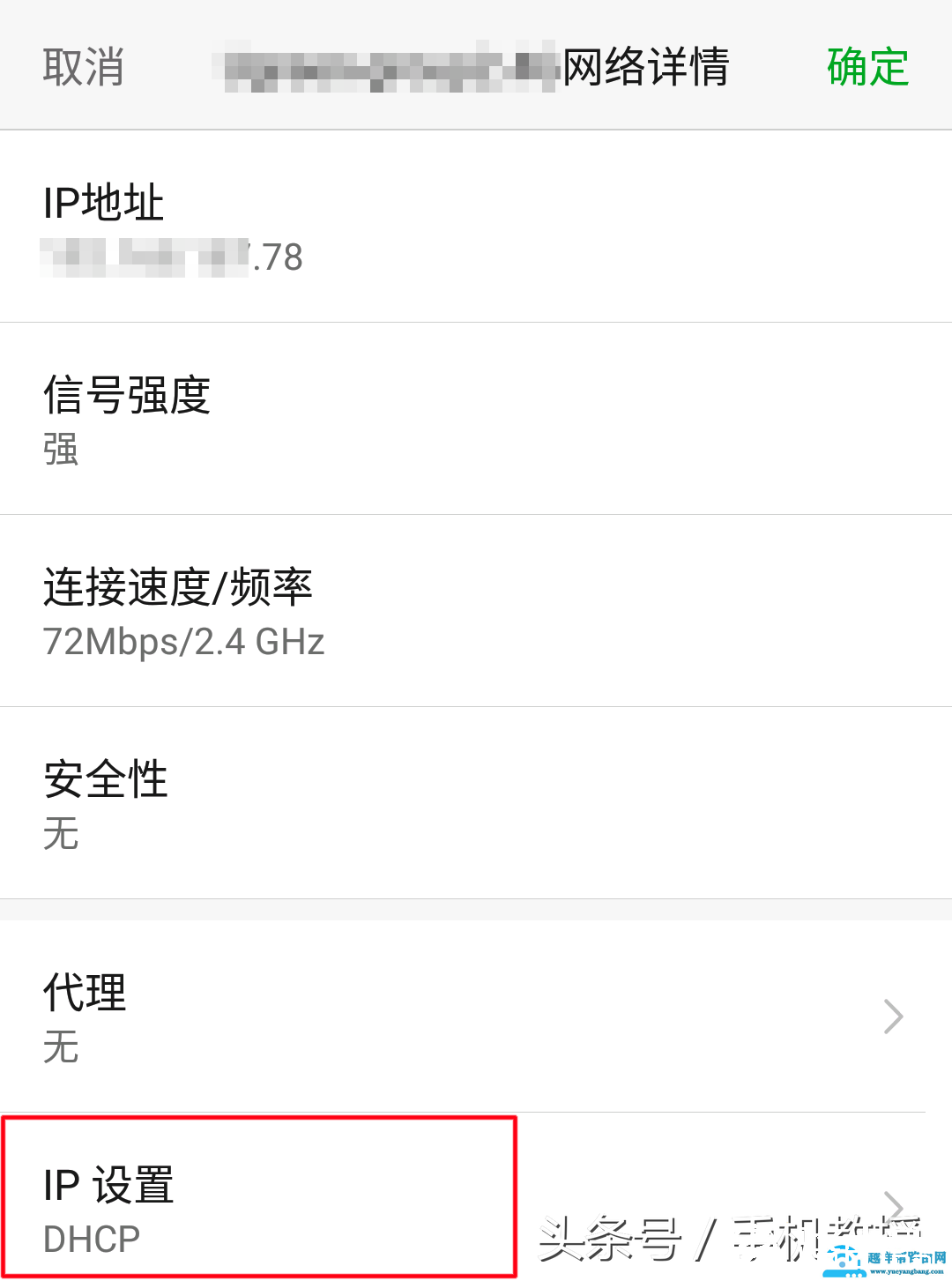Select the 无 value under 安全性
The image size is (952, 1281).
(60, 835)
